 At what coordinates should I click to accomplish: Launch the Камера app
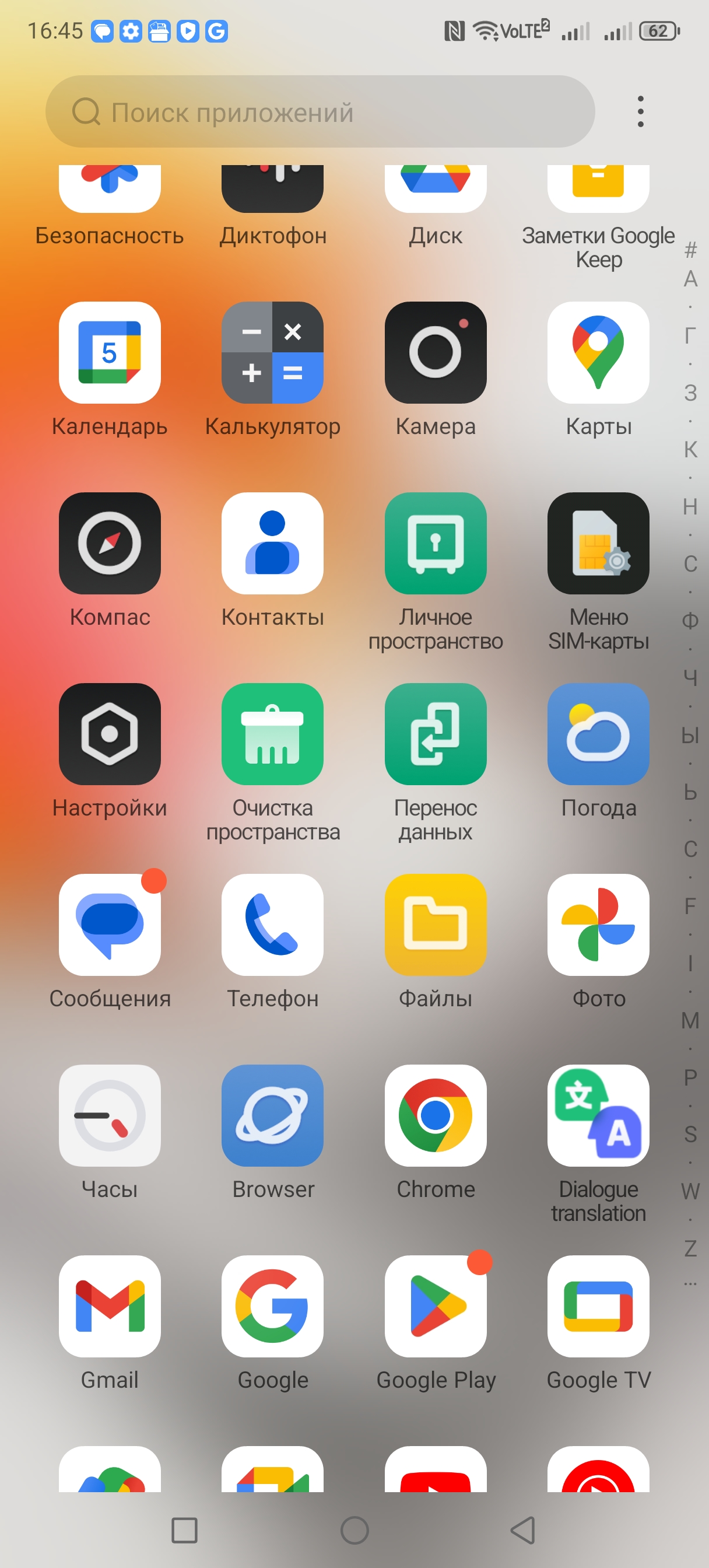(435, 353)
